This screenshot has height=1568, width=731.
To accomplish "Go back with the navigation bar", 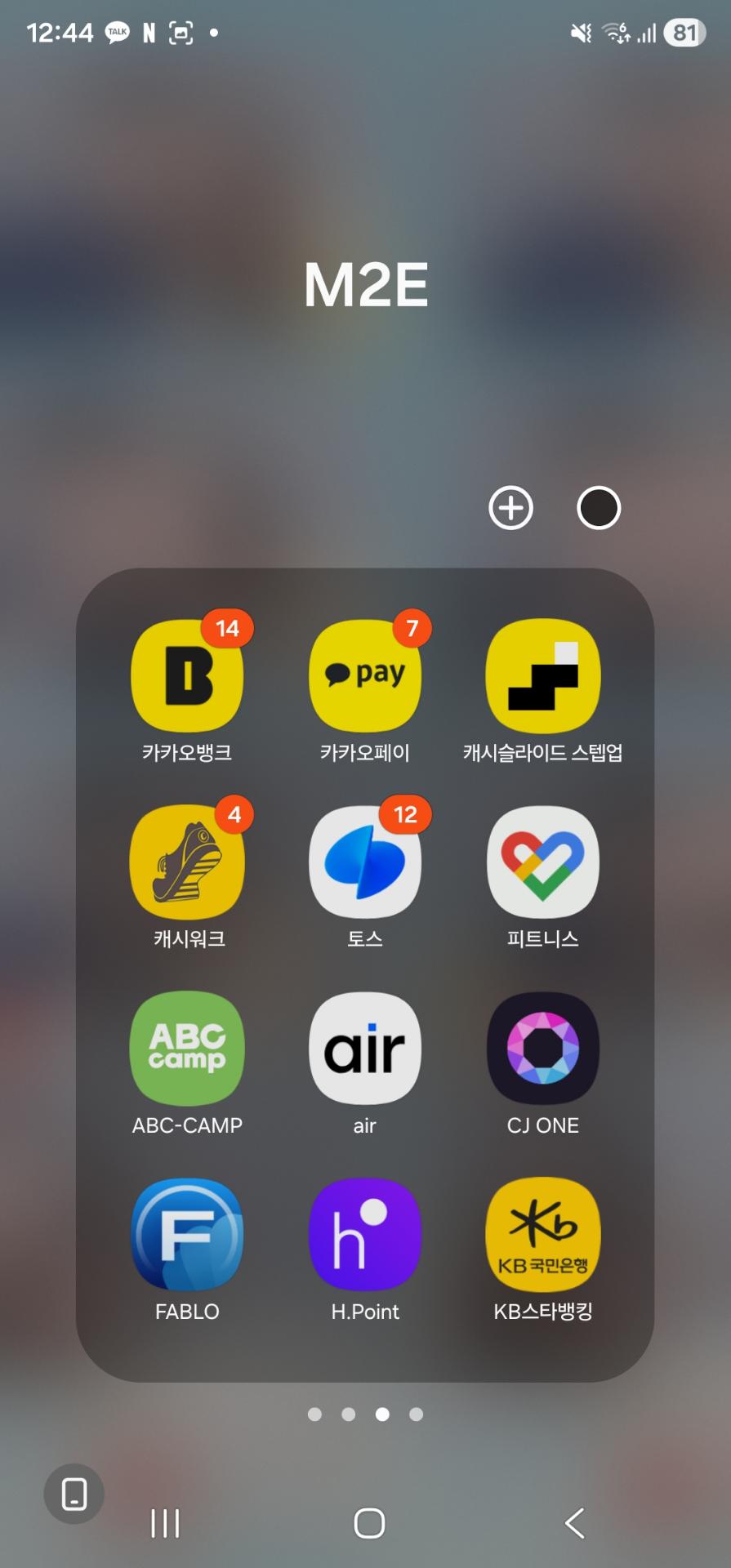I will (575, 1523).
